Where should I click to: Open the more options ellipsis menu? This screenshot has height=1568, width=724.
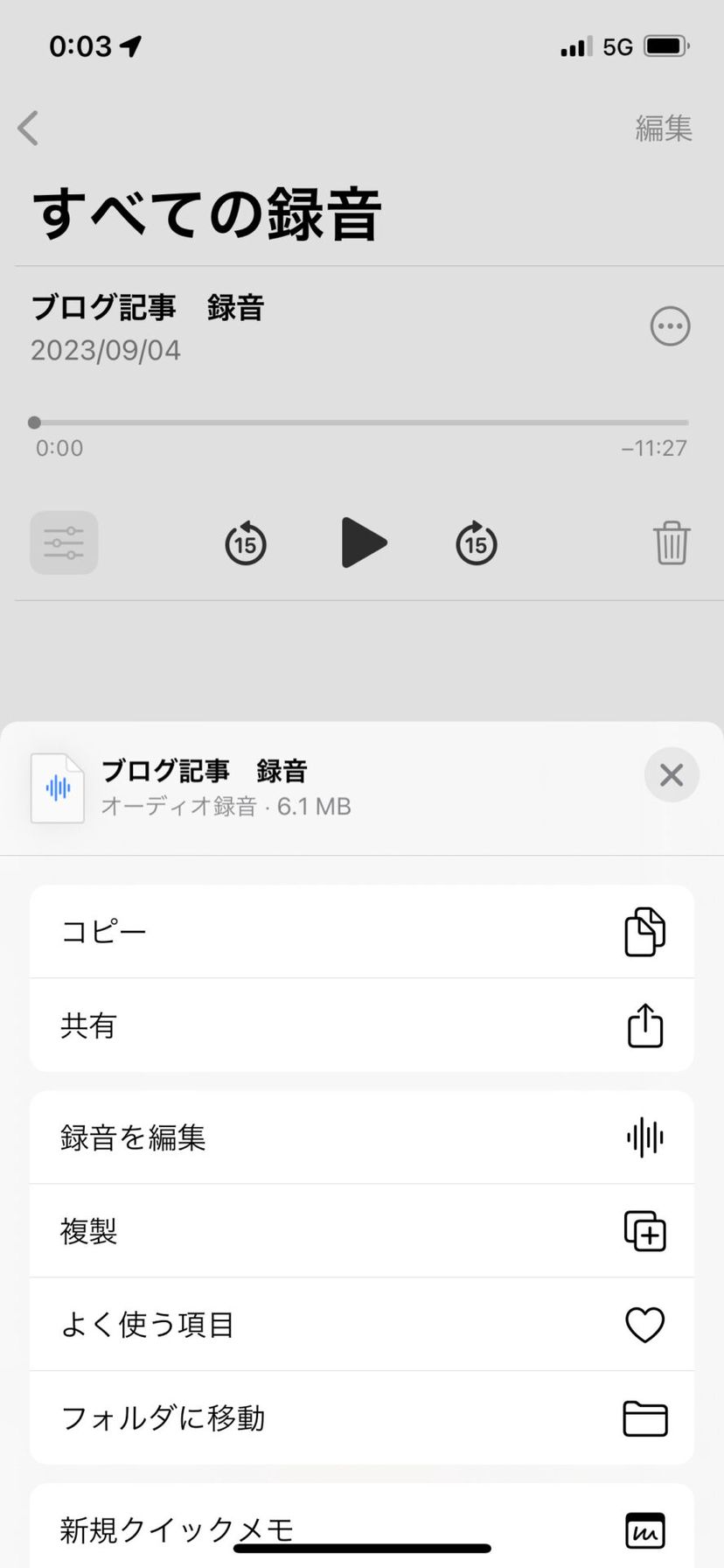point(671,327)
